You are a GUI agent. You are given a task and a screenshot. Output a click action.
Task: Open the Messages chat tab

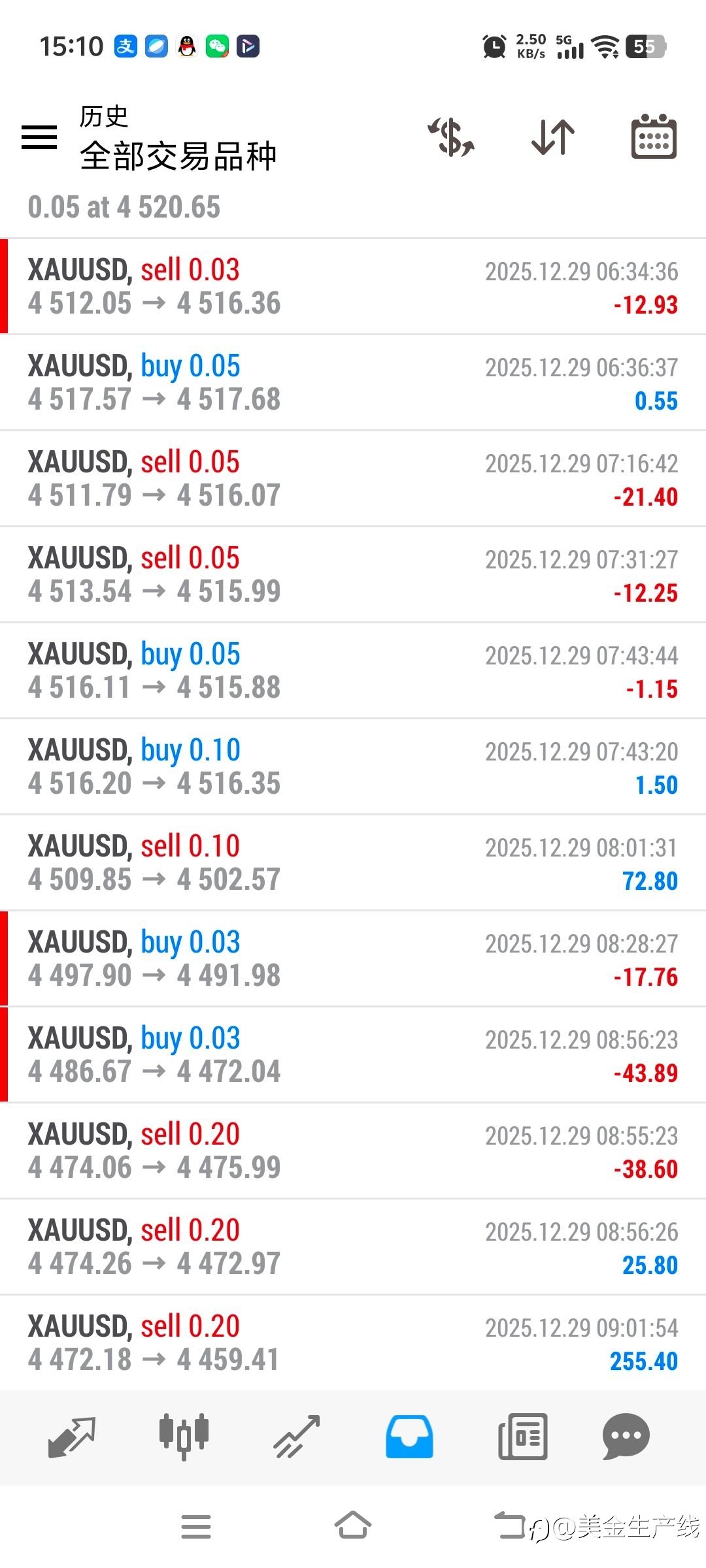(626, 1437)
